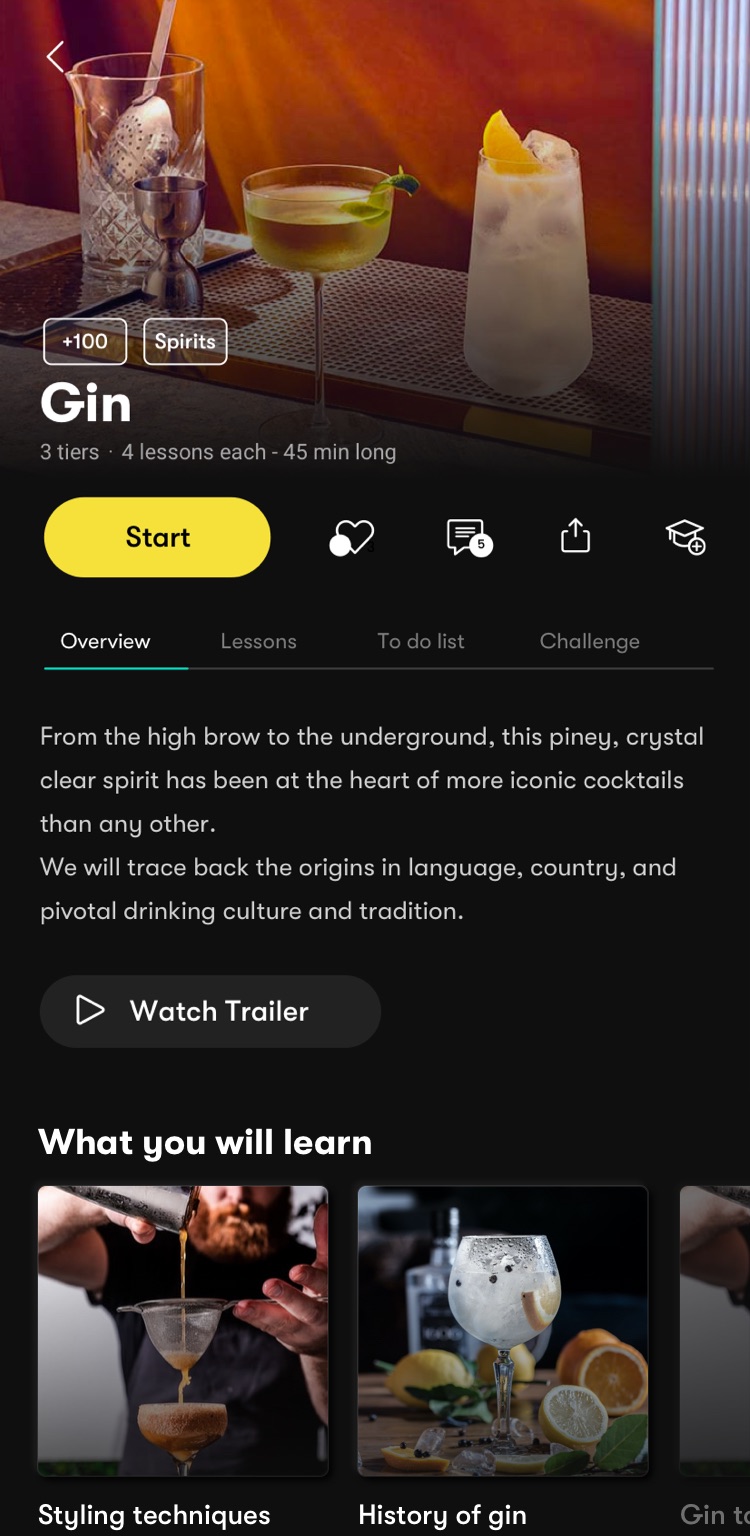Open the comments icon with 5 badge

(x=467, y=537)
